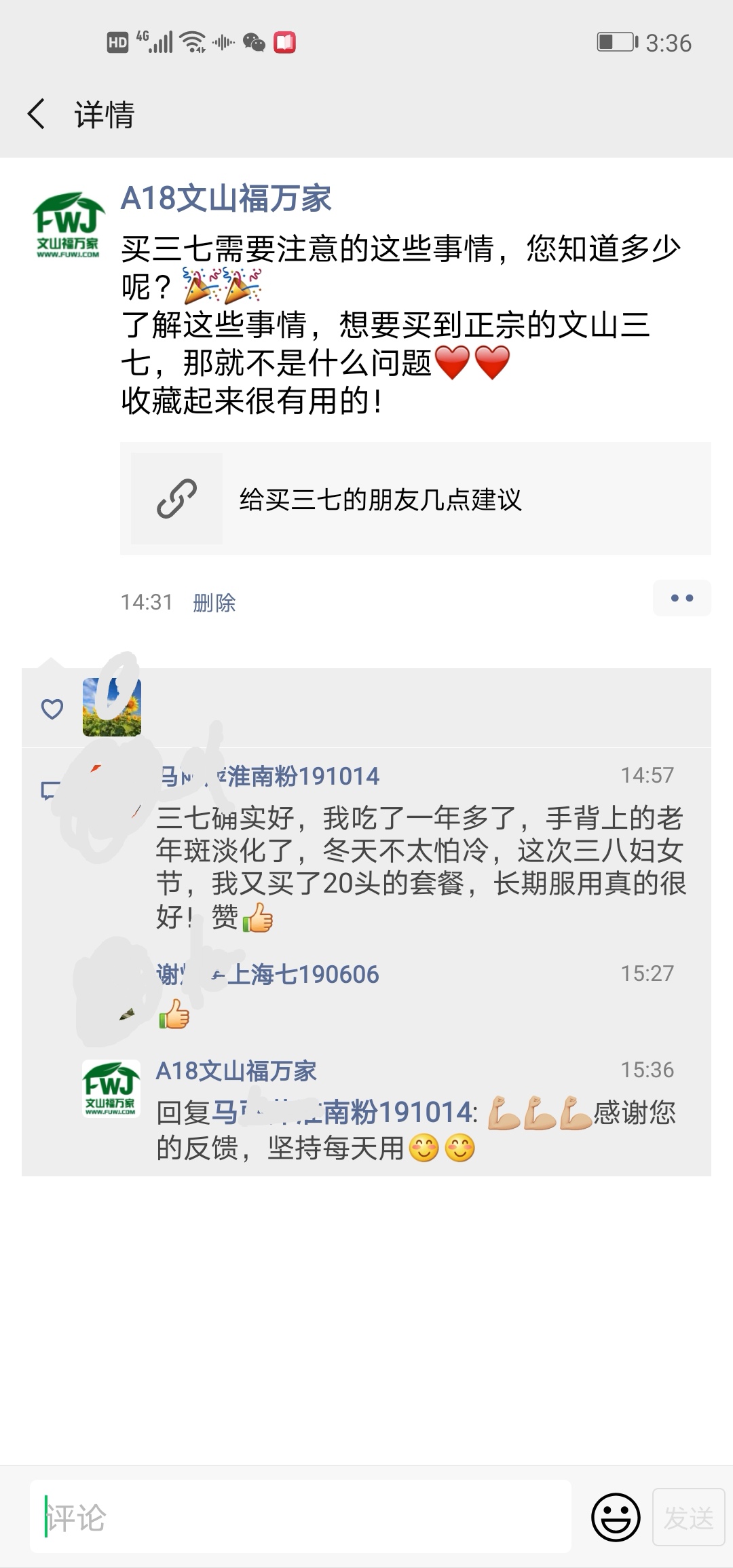Tap 删除 to delete this post

tap(214, 602)
